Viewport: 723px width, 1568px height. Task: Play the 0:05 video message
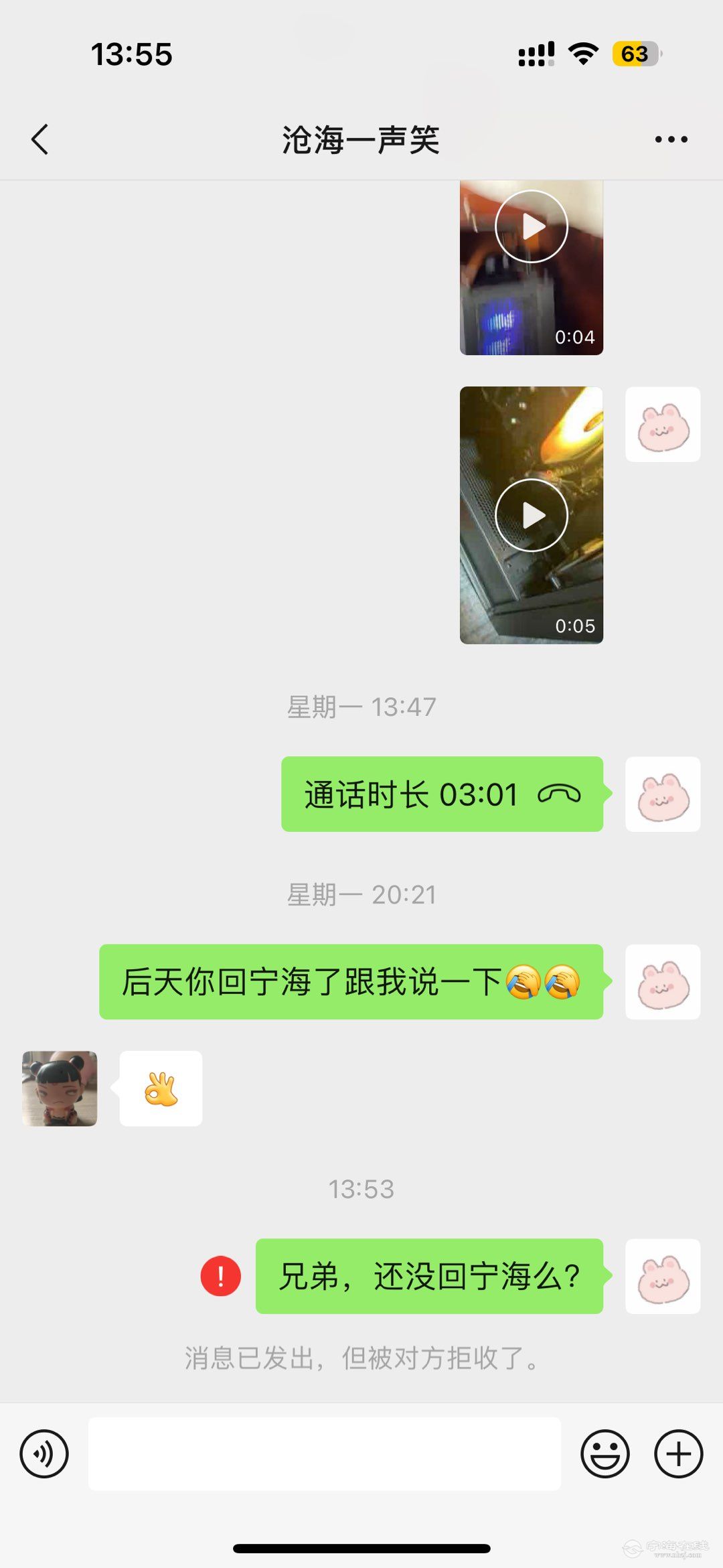pyautogui.click(x=532, y=515)
